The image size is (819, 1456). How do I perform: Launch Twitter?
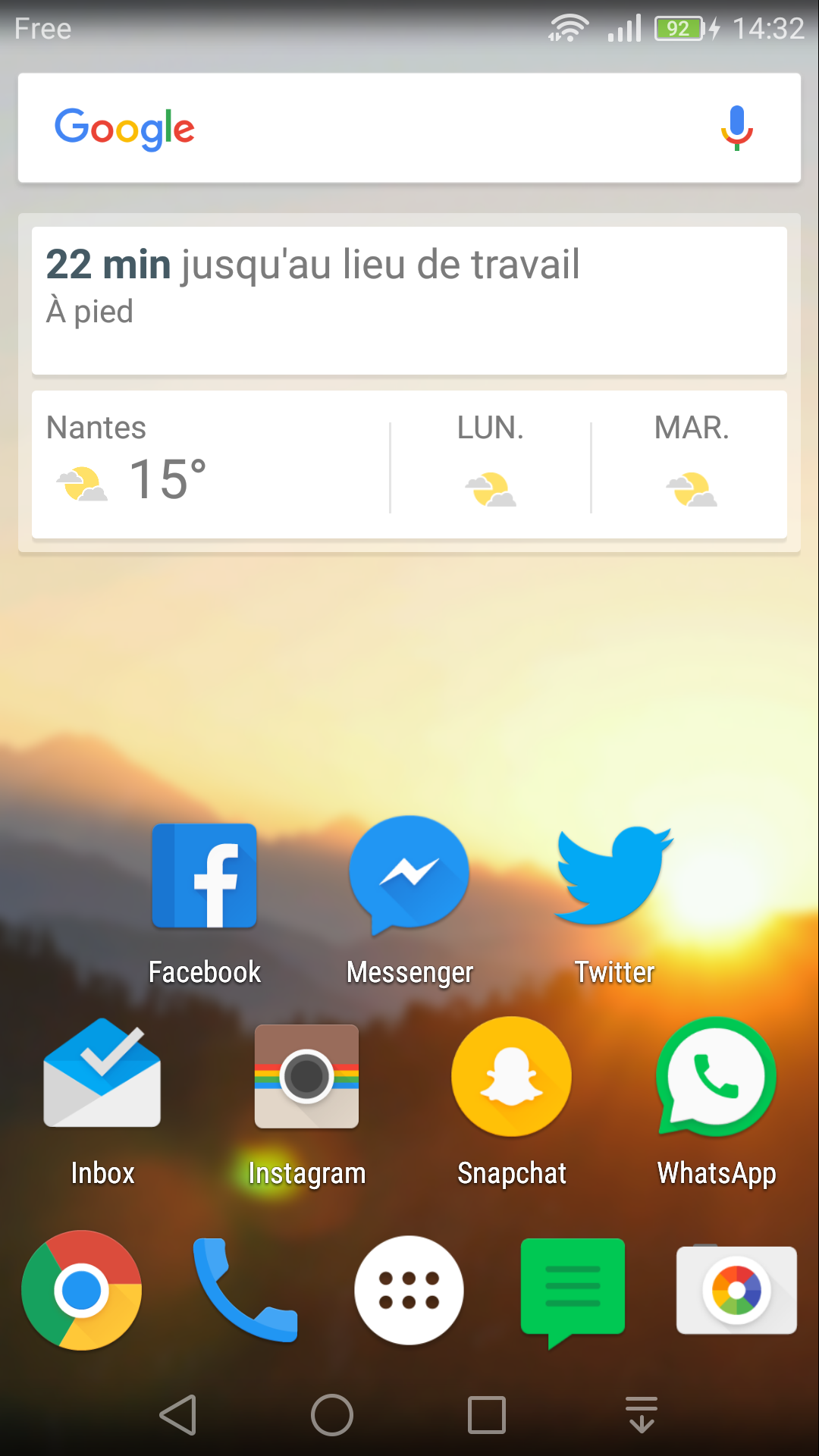614,876
